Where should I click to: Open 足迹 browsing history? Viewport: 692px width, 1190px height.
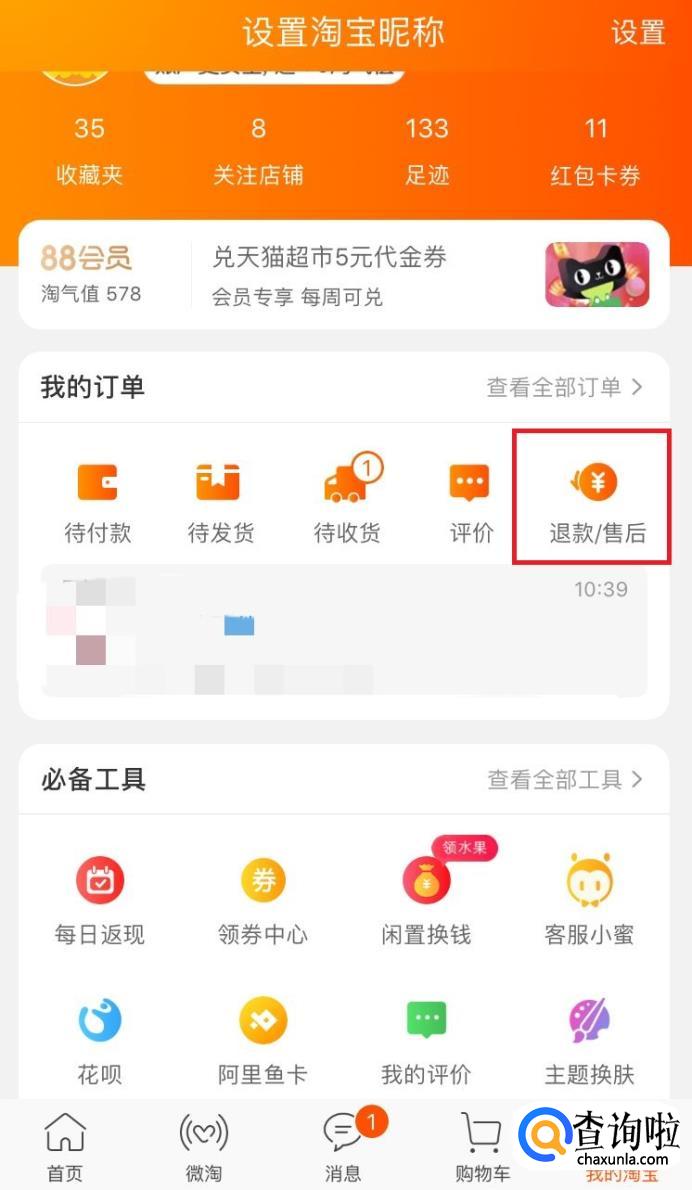click(427, 152)
